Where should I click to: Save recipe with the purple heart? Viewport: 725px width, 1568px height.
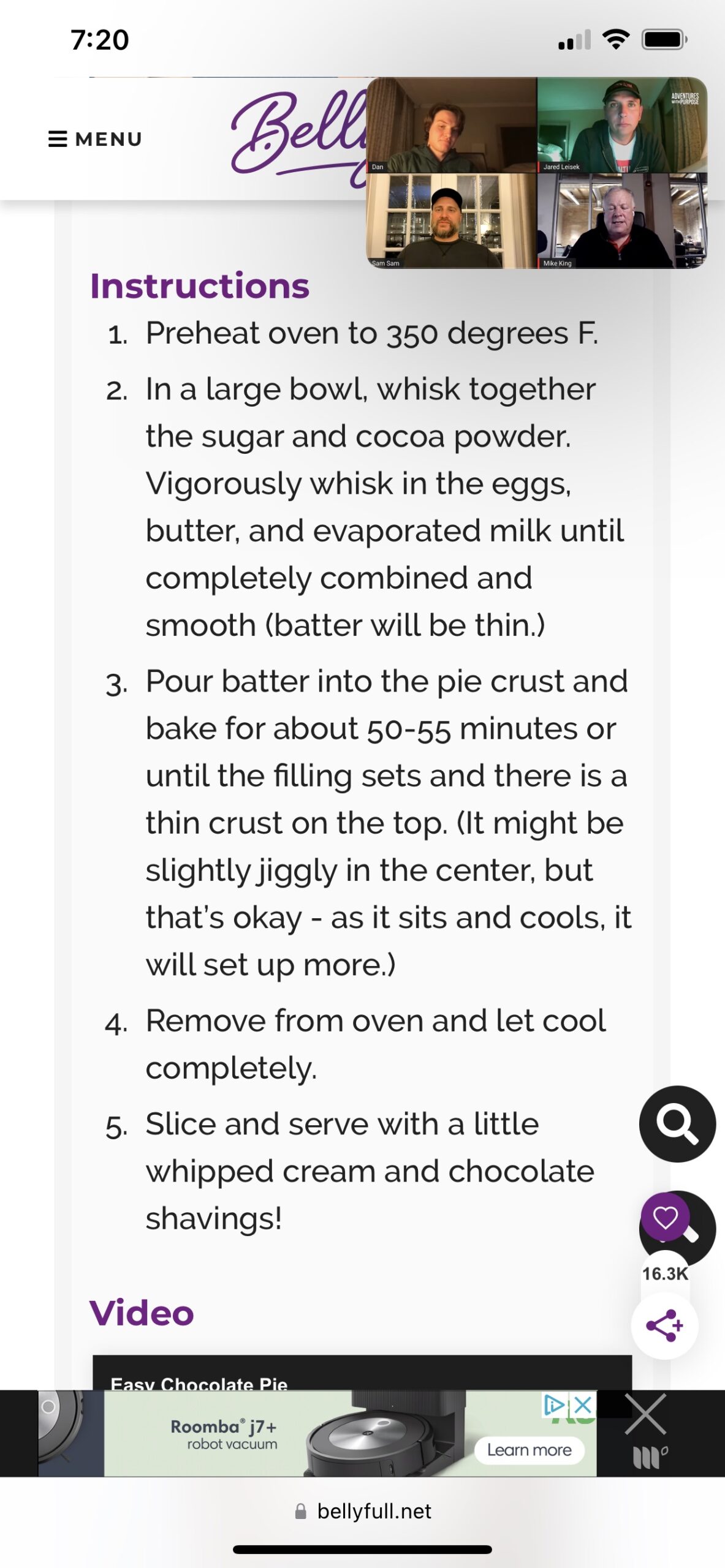(666, 1217)
